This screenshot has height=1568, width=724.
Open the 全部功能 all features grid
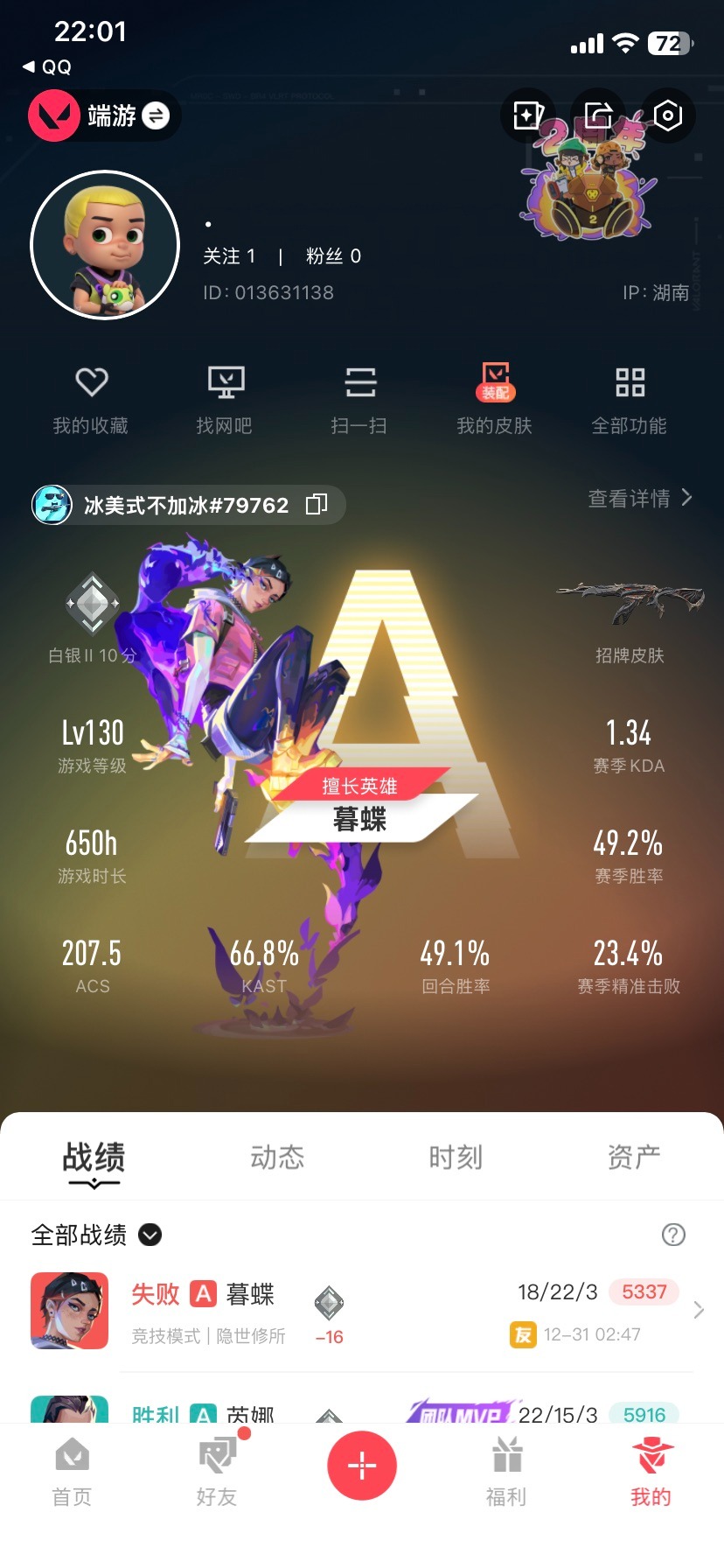click(x=630, y=398)
